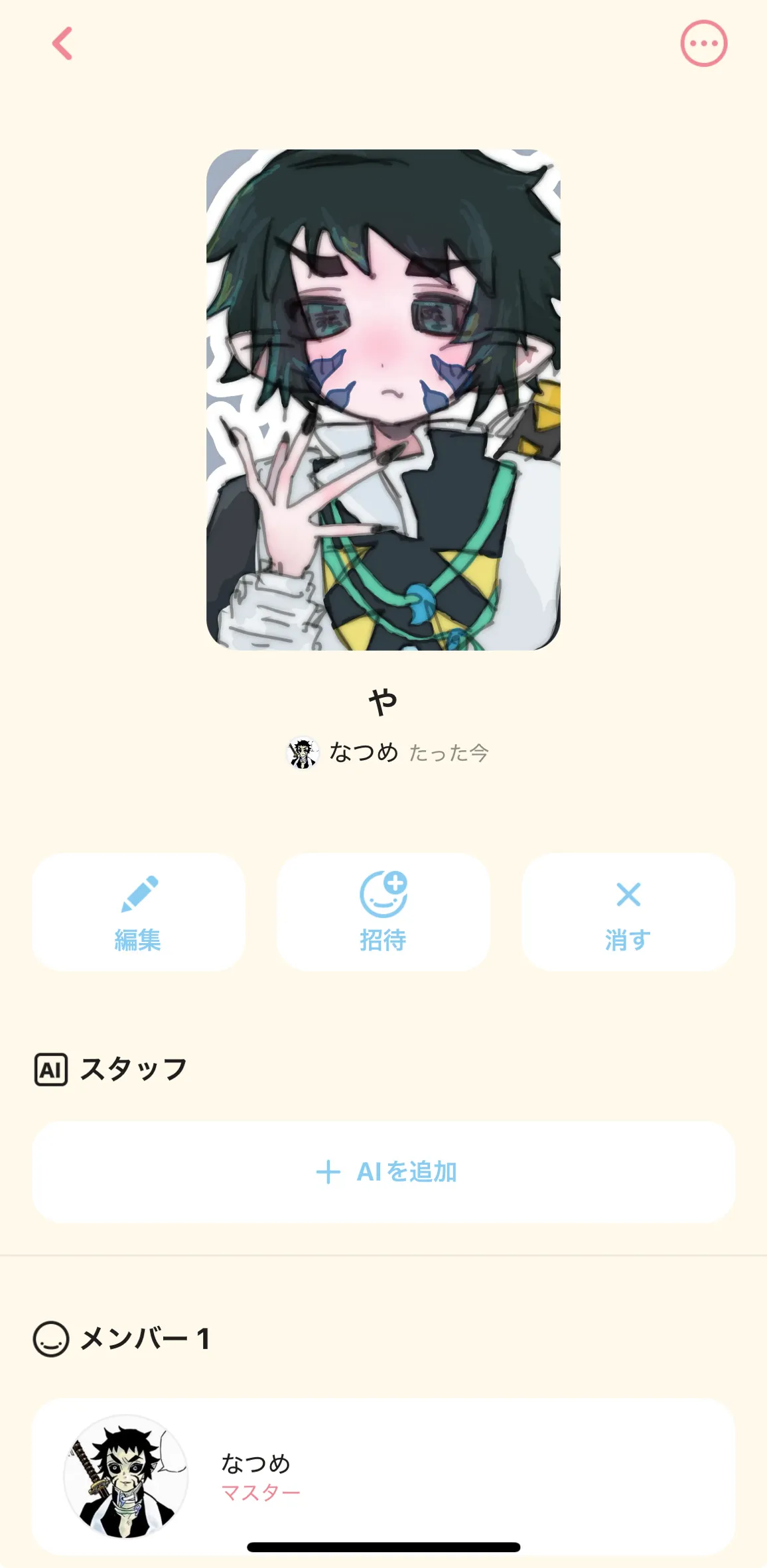767x1568 pixels.
Task: Open the 招待 invite button
Action: click(x=383, y=912)
